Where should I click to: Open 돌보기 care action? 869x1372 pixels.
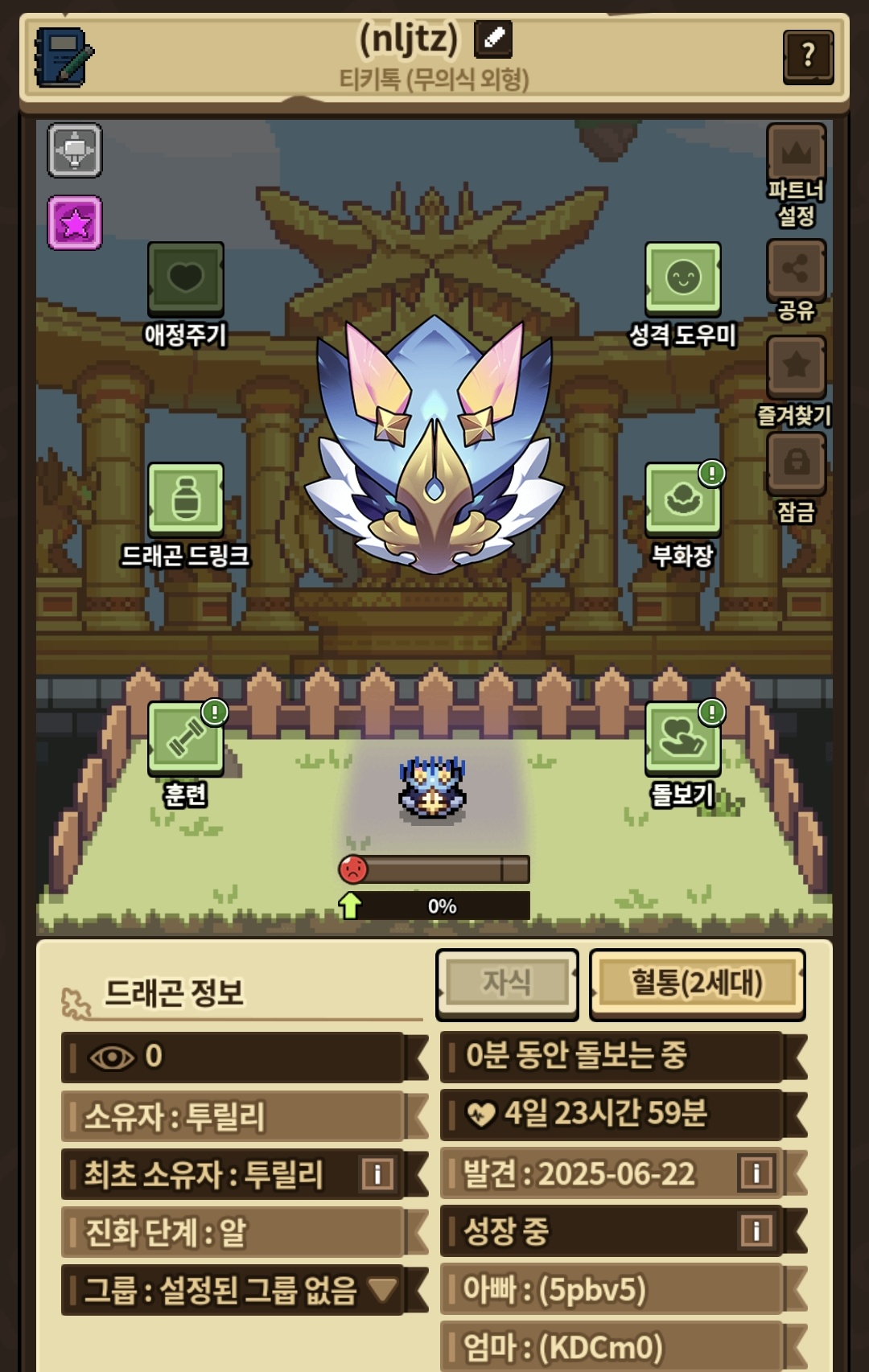pyautogui.click(x=682, y=739)
